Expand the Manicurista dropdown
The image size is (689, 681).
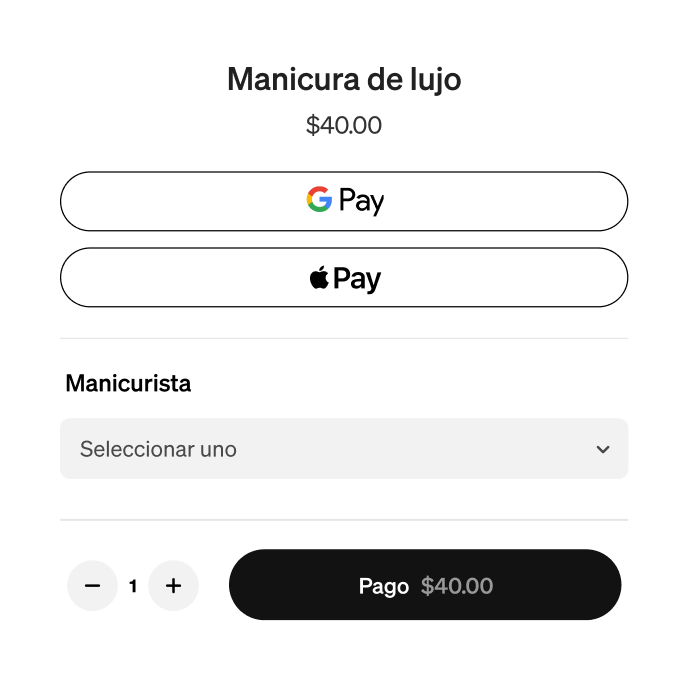tap(344, 449)
